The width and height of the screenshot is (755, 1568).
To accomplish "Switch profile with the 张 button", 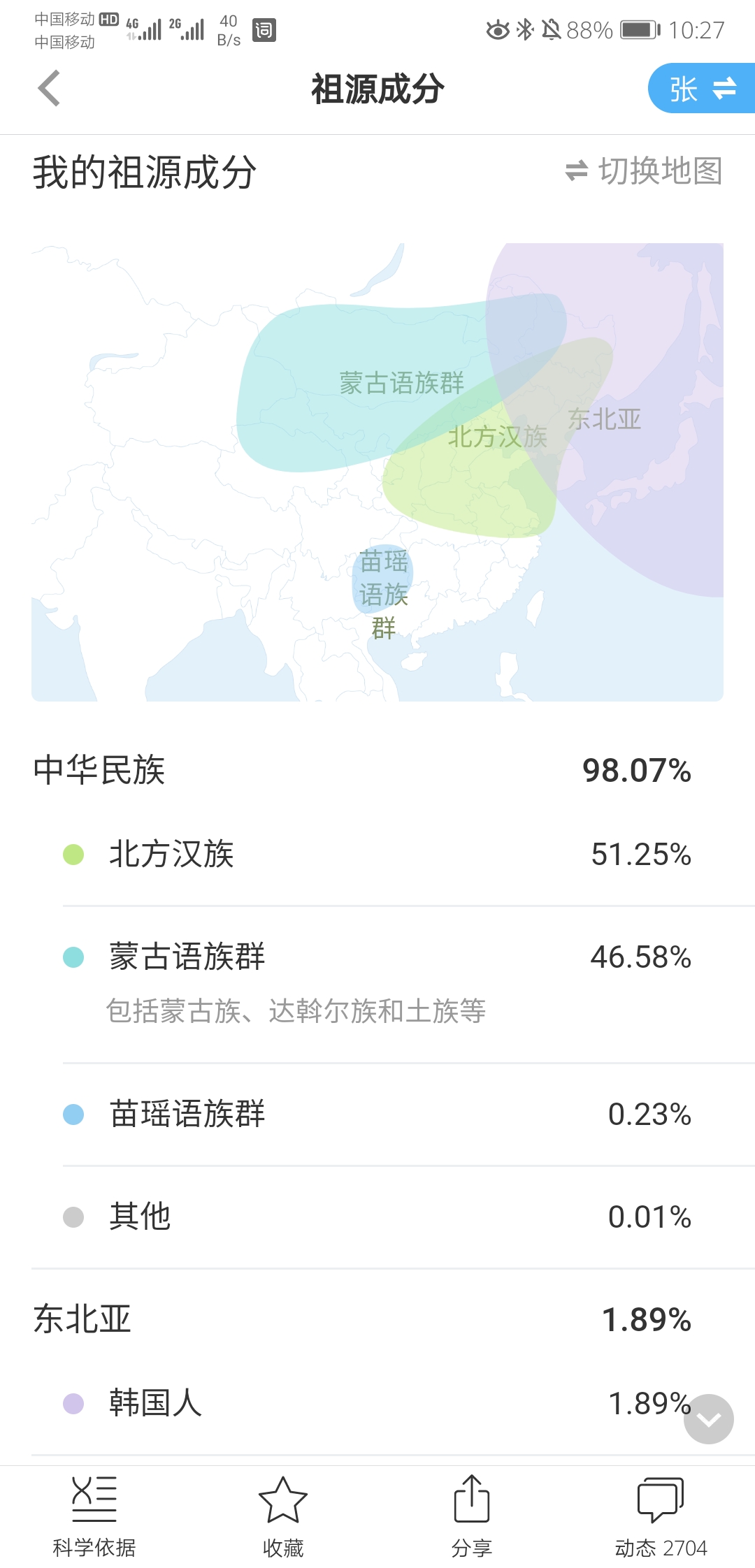I will (x=702, y=88).
